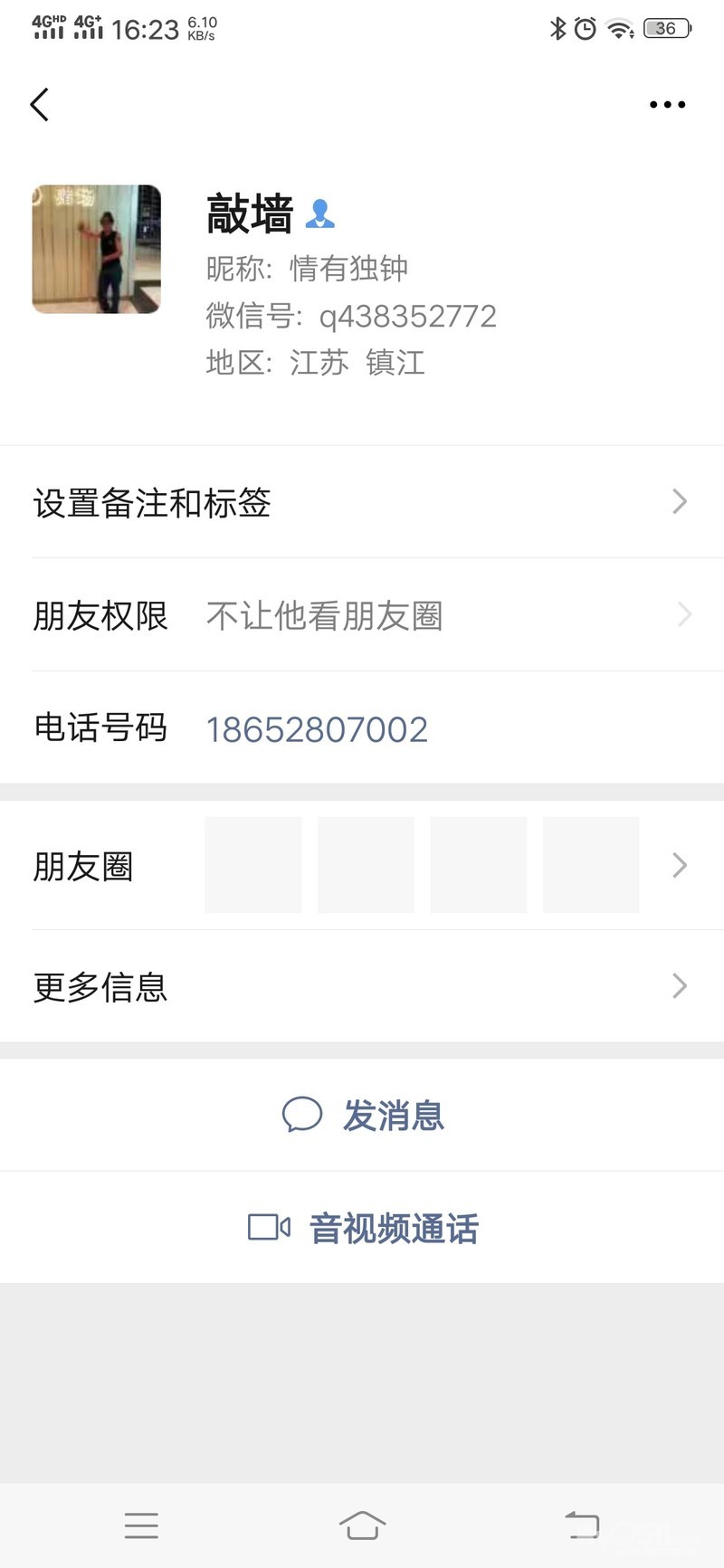
Task: View the contact's profile photo
Action: pos(97,250)
